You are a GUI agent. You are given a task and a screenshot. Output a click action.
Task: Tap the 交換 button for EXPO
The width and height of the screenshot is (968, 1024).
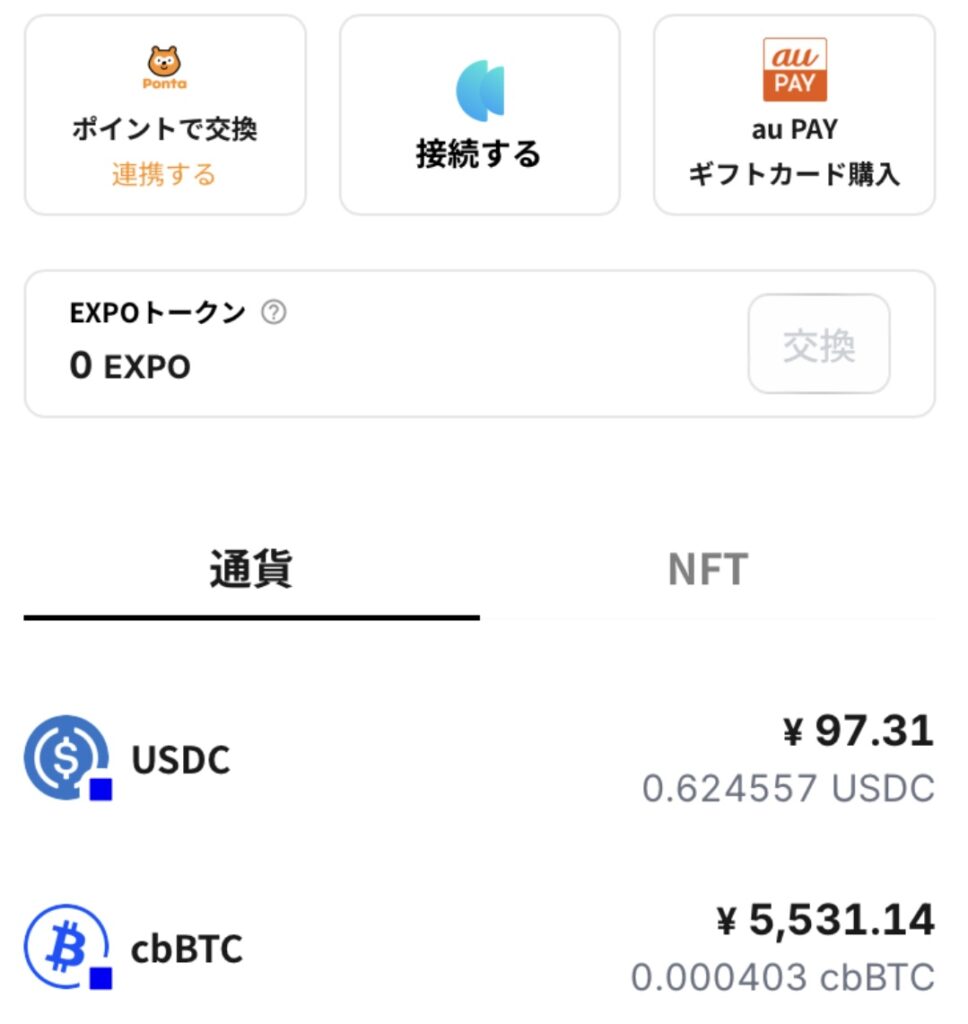818,344
